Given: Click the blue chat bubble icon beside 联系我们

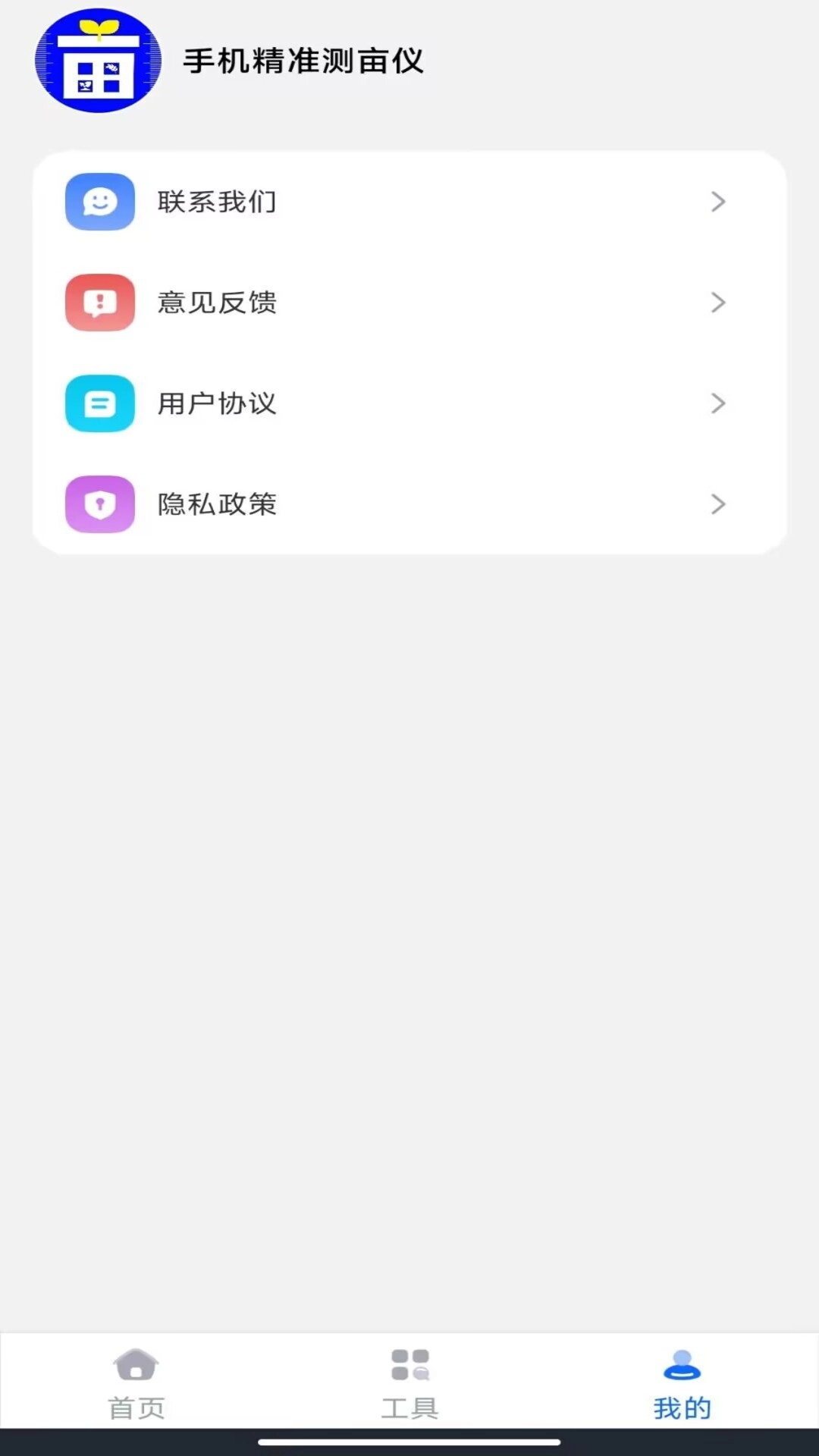Looking at the screenshot, I should click(99, 202).
